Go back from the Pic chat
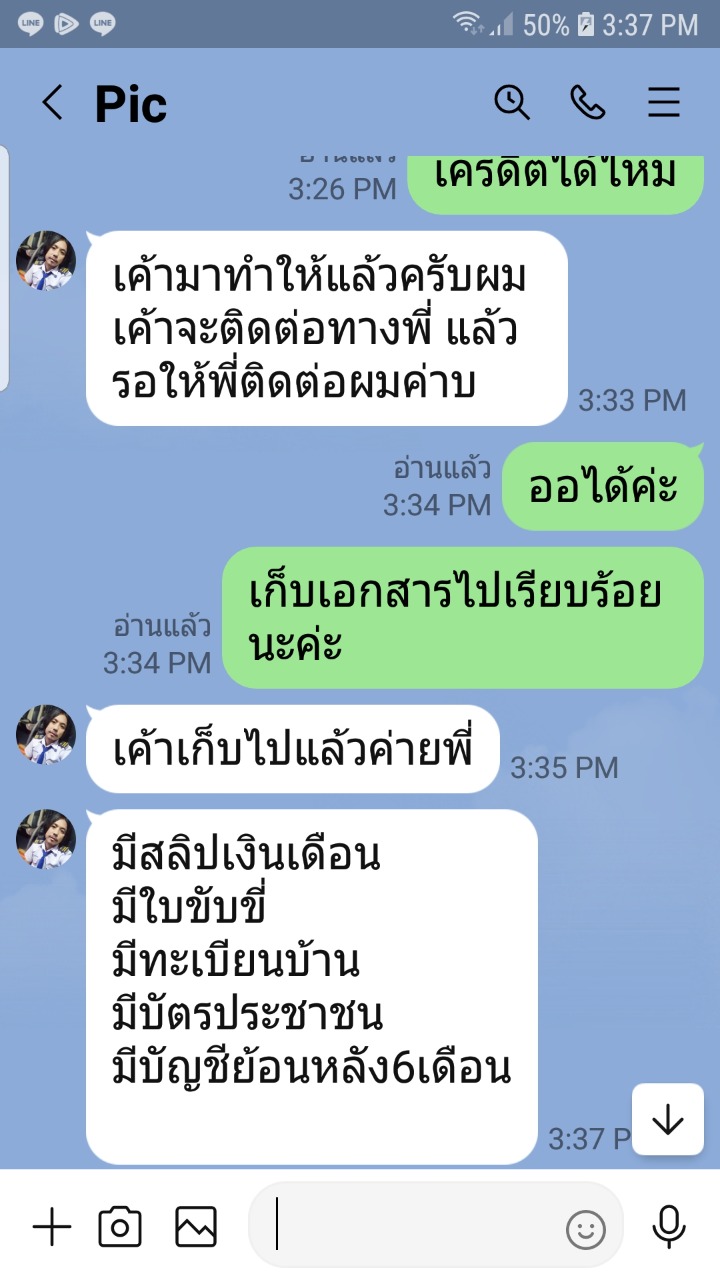Image resolution: width=720 pixels, height=1280 pixels. pyautogui.click(x=52, y=103)
